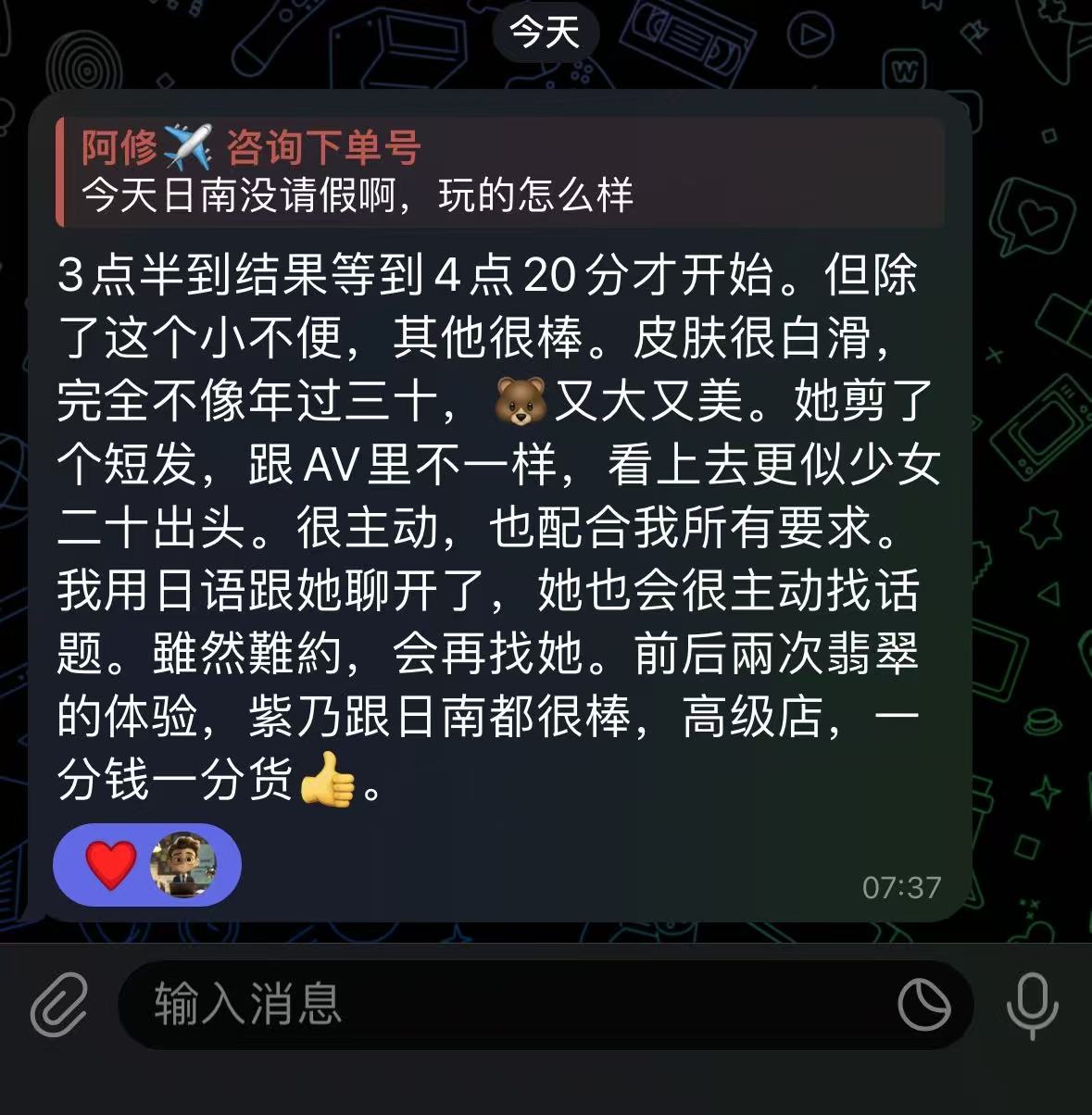Screen dimensions: 1092x1115
Task: Tap the microphone voice message icon
Action: [x=1032, y=1006]
